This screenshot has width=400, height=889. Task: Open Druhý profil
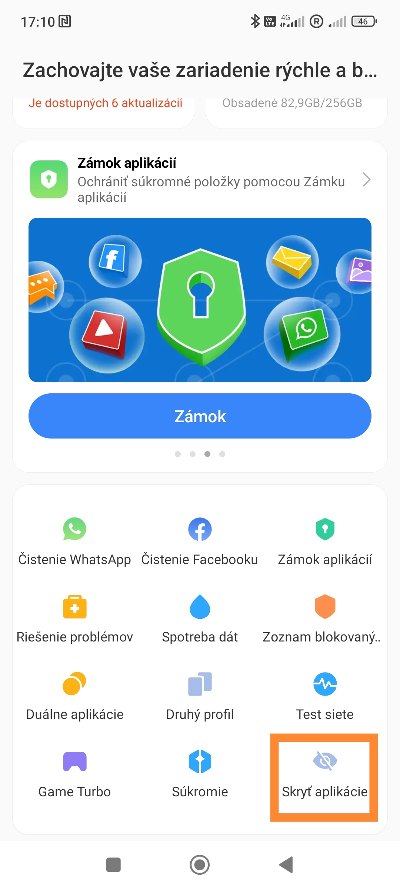click(199, 696)
